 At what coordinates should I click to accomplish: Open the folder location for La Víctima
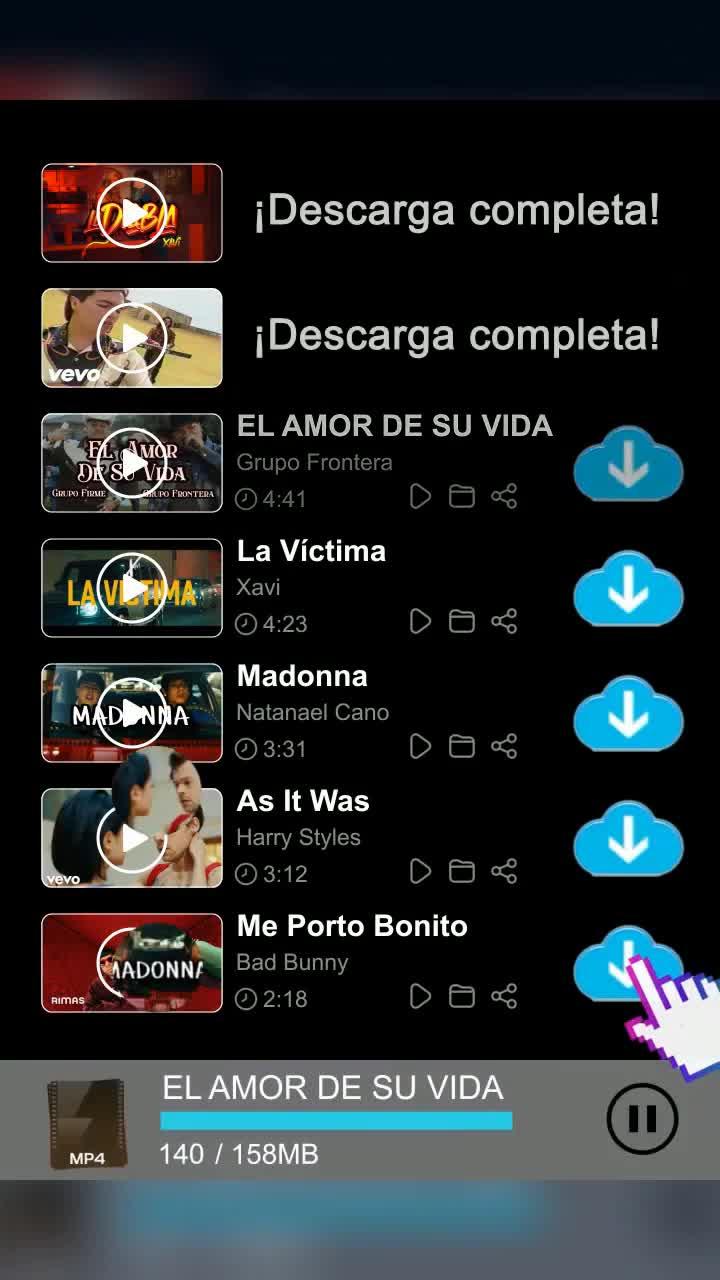coord(461,621)
